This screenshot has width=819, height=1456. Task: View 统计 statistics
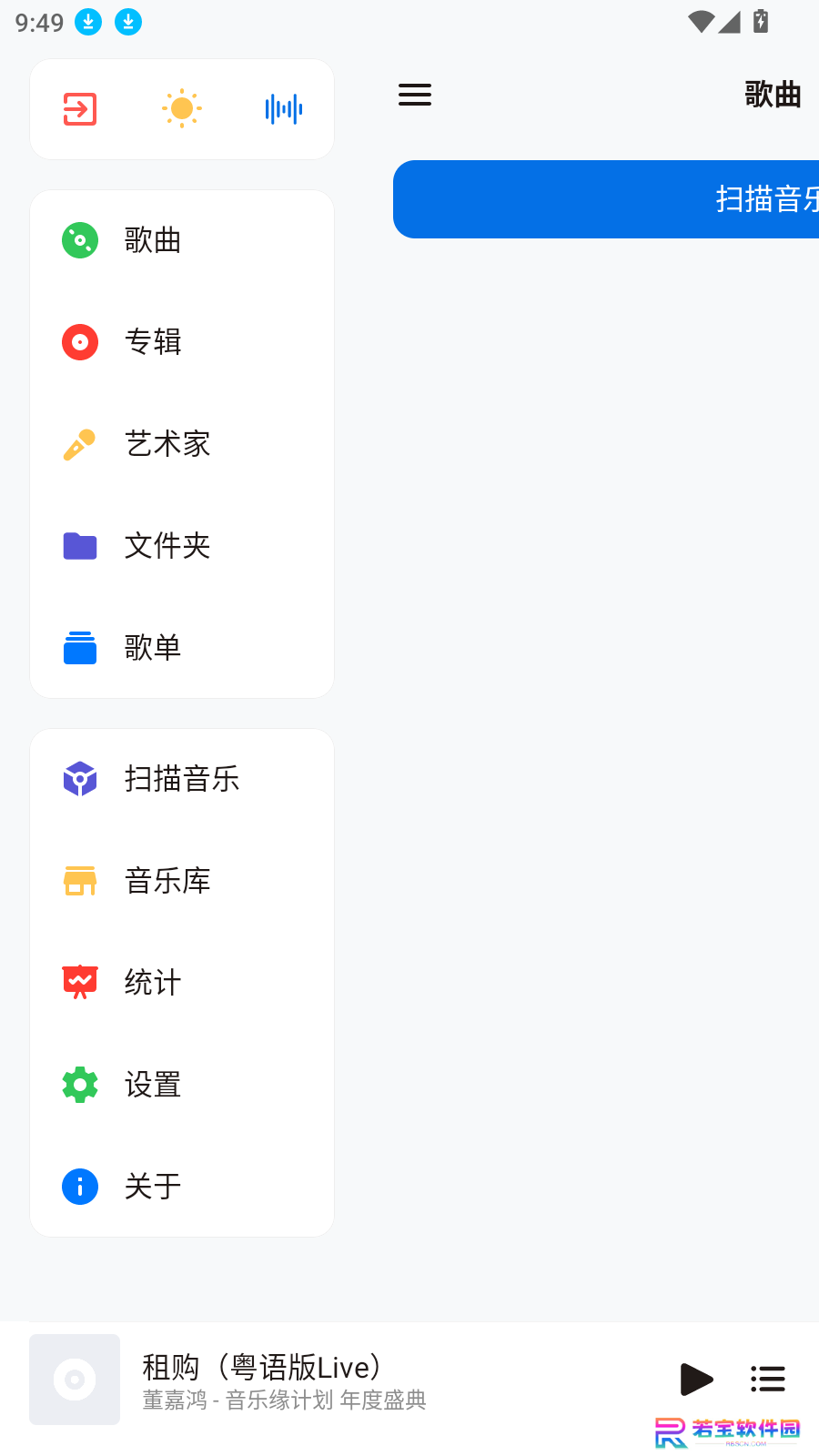[x=182, y=983]
